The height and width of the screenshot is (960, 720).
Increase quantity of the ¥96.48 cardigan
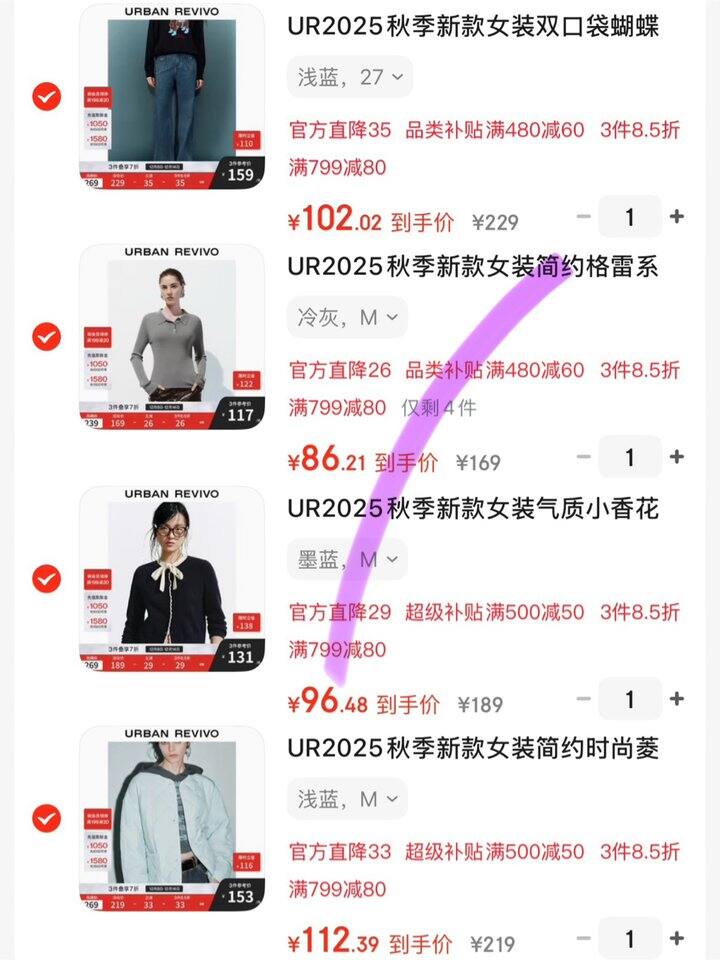[677, 699]
